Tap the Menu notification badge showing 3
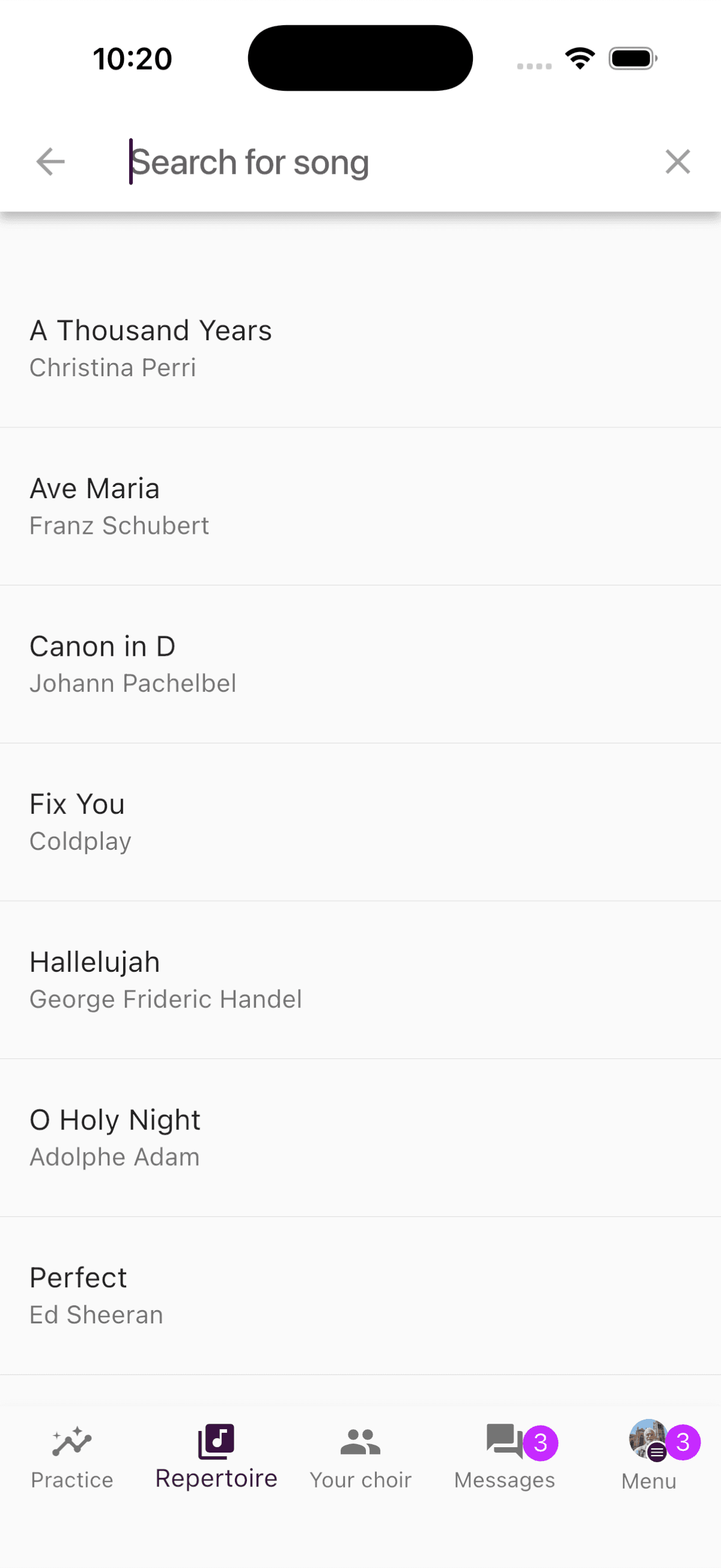 point(683,1442)
